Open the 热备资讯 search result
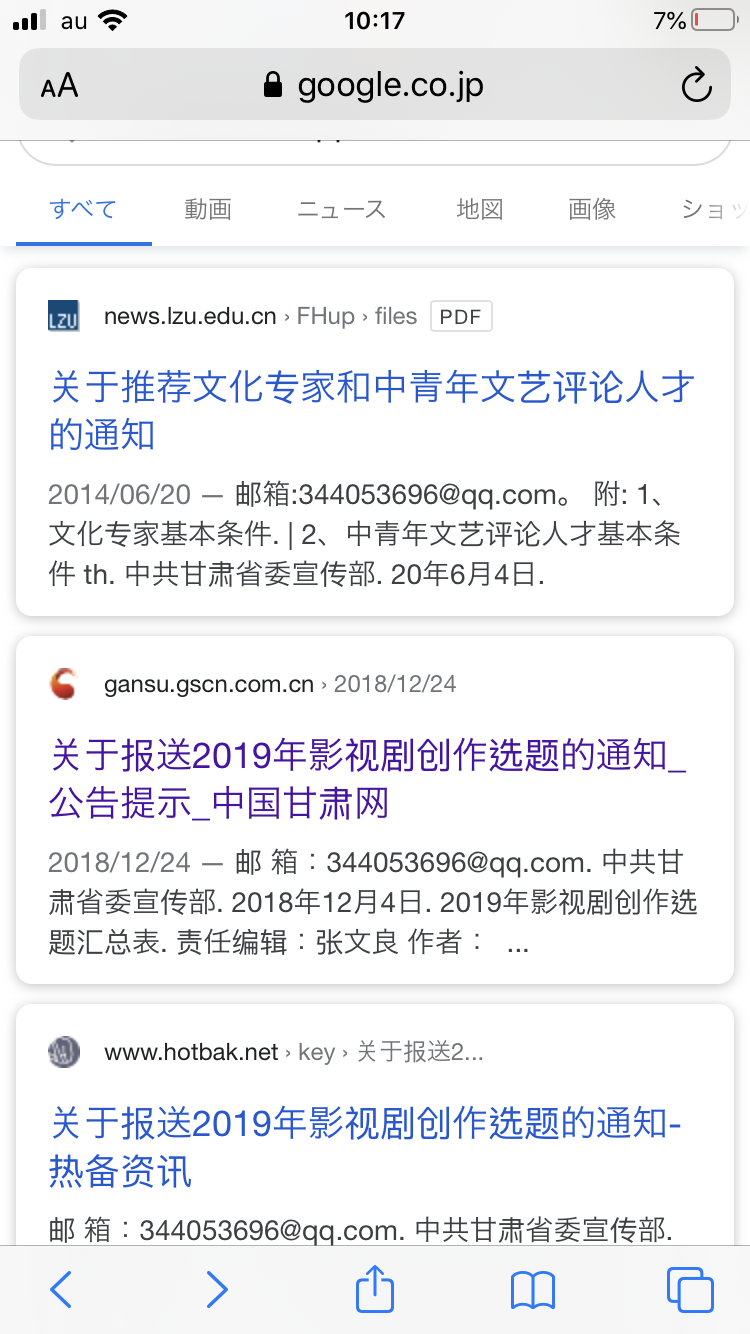750x1334 pixels. pyautogui.click(x=366, y=1147)
